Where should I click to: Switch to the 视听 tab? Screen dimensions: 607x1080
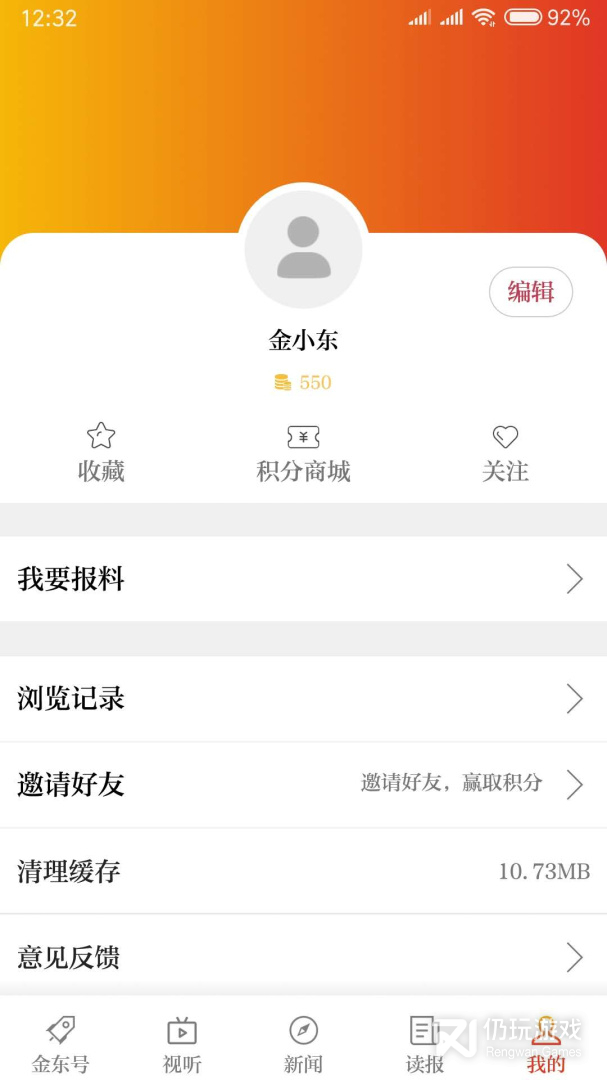pos(182,1044)
